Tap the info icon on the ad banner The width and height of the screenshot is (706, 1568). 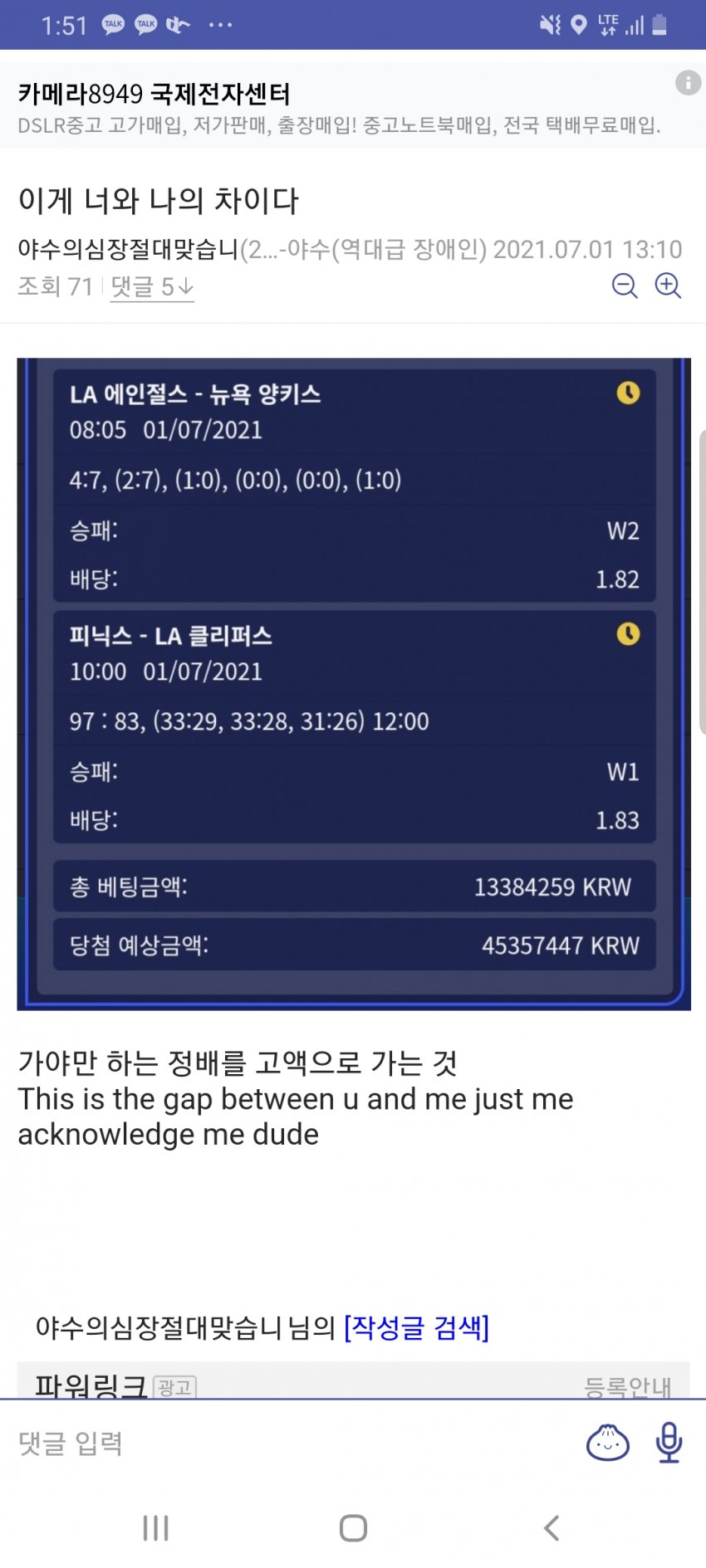[688, 82]
